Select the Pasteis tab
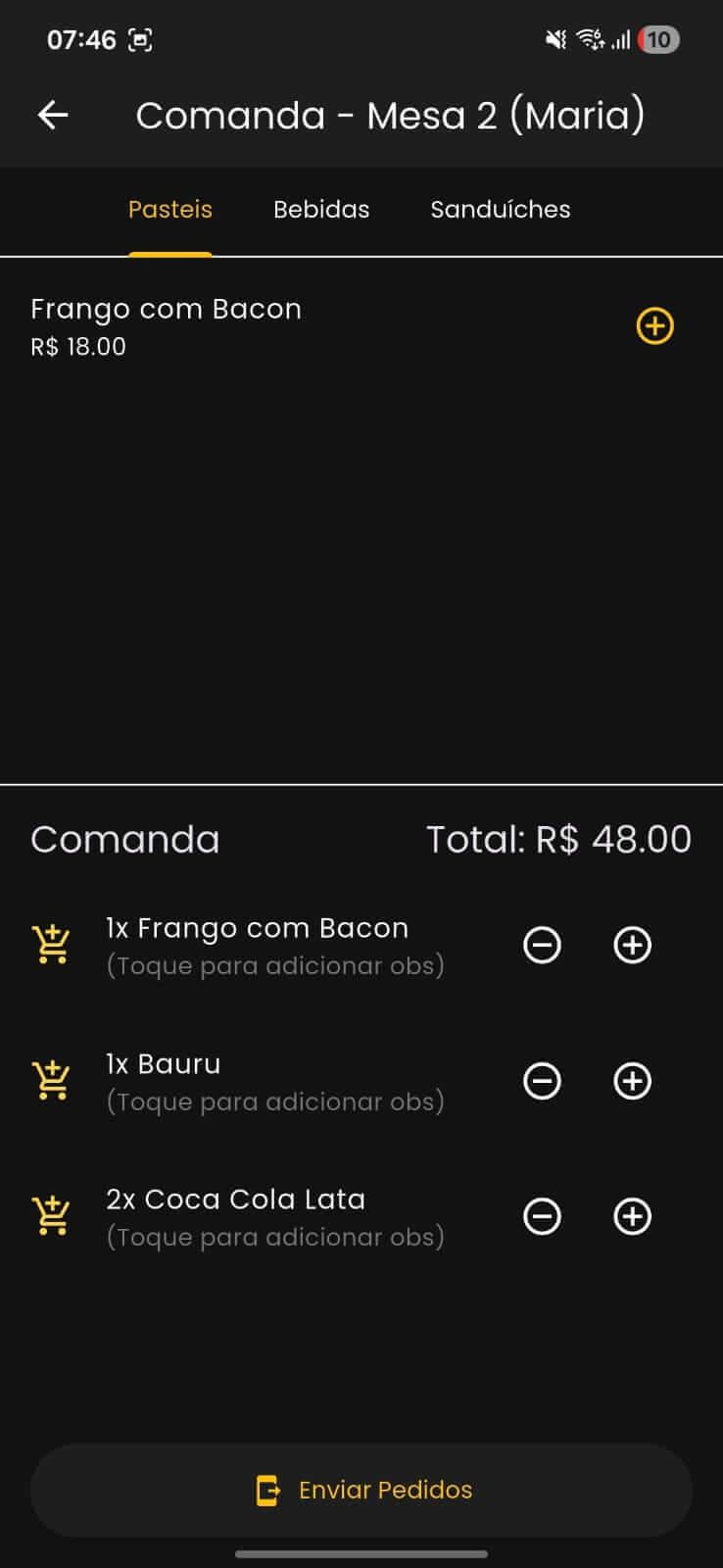723x1568 pixels. tap(169, 210)
